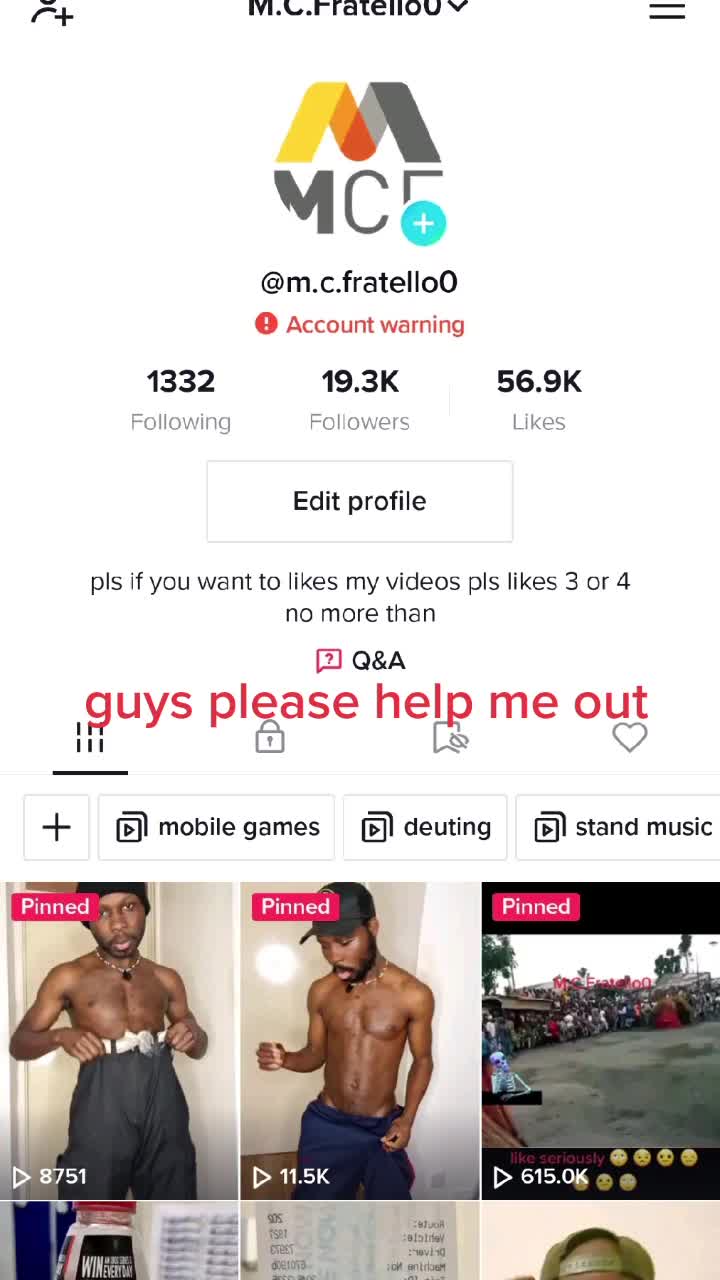Play the pinned video with 615.0K views
Viewport: 720px width, 1280px height.
click(600, 1040)
